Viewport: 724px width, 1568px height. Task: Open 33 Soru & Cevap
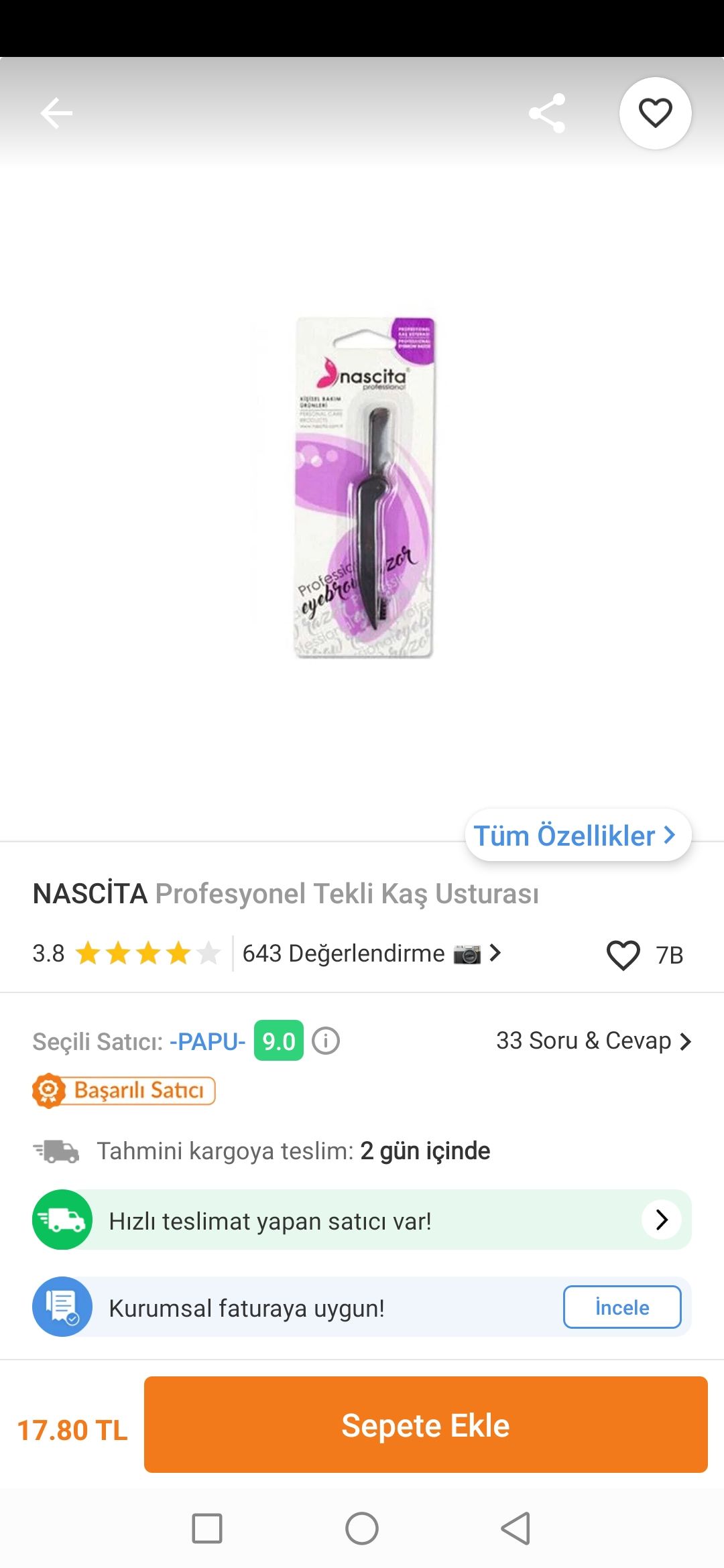(594, 1041)
